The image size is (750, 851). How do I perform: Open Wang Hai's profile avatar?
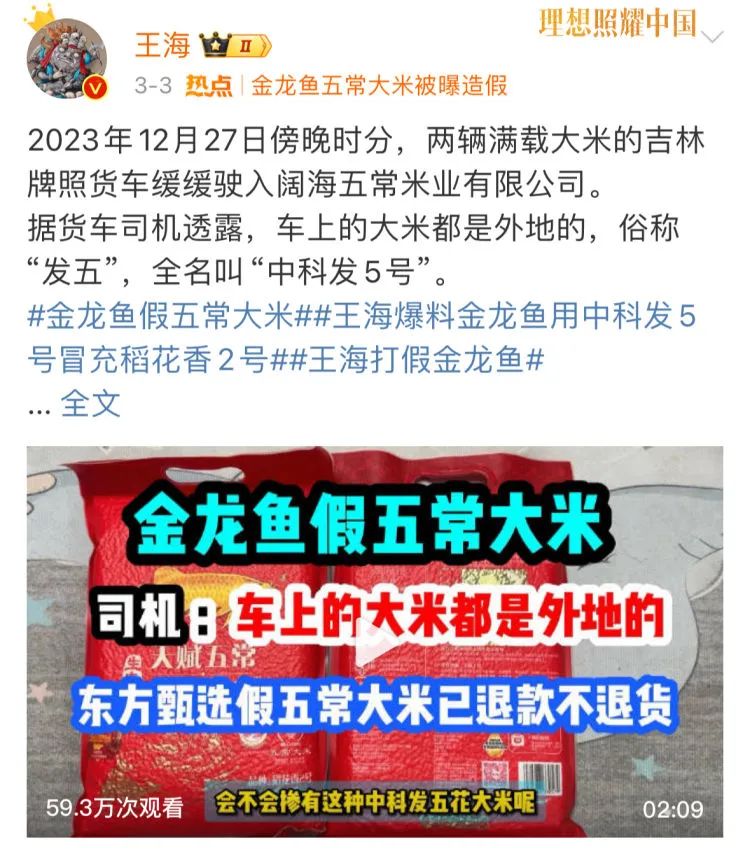point(66,55)
